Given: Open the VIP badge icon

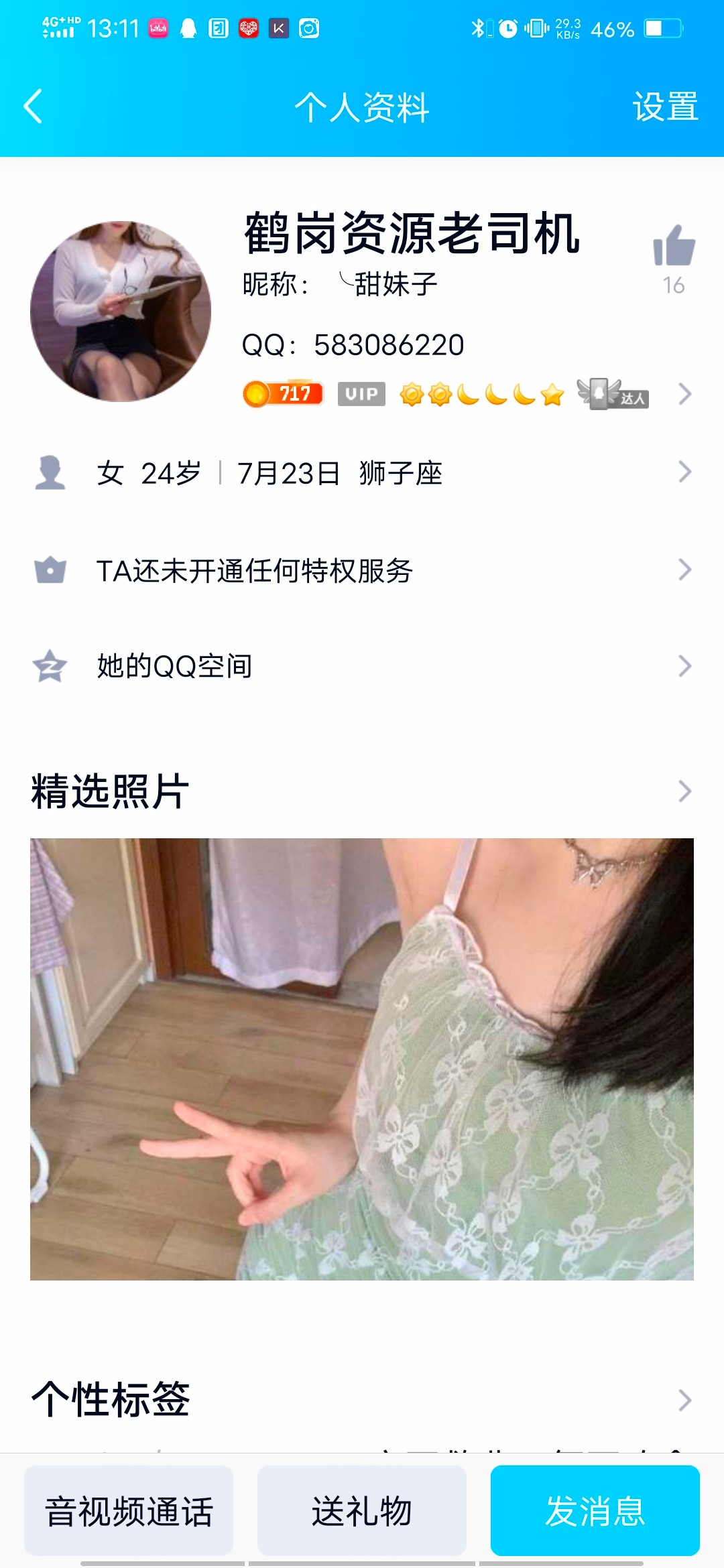Looking at the screenshot, I should (x=360, y=395).
